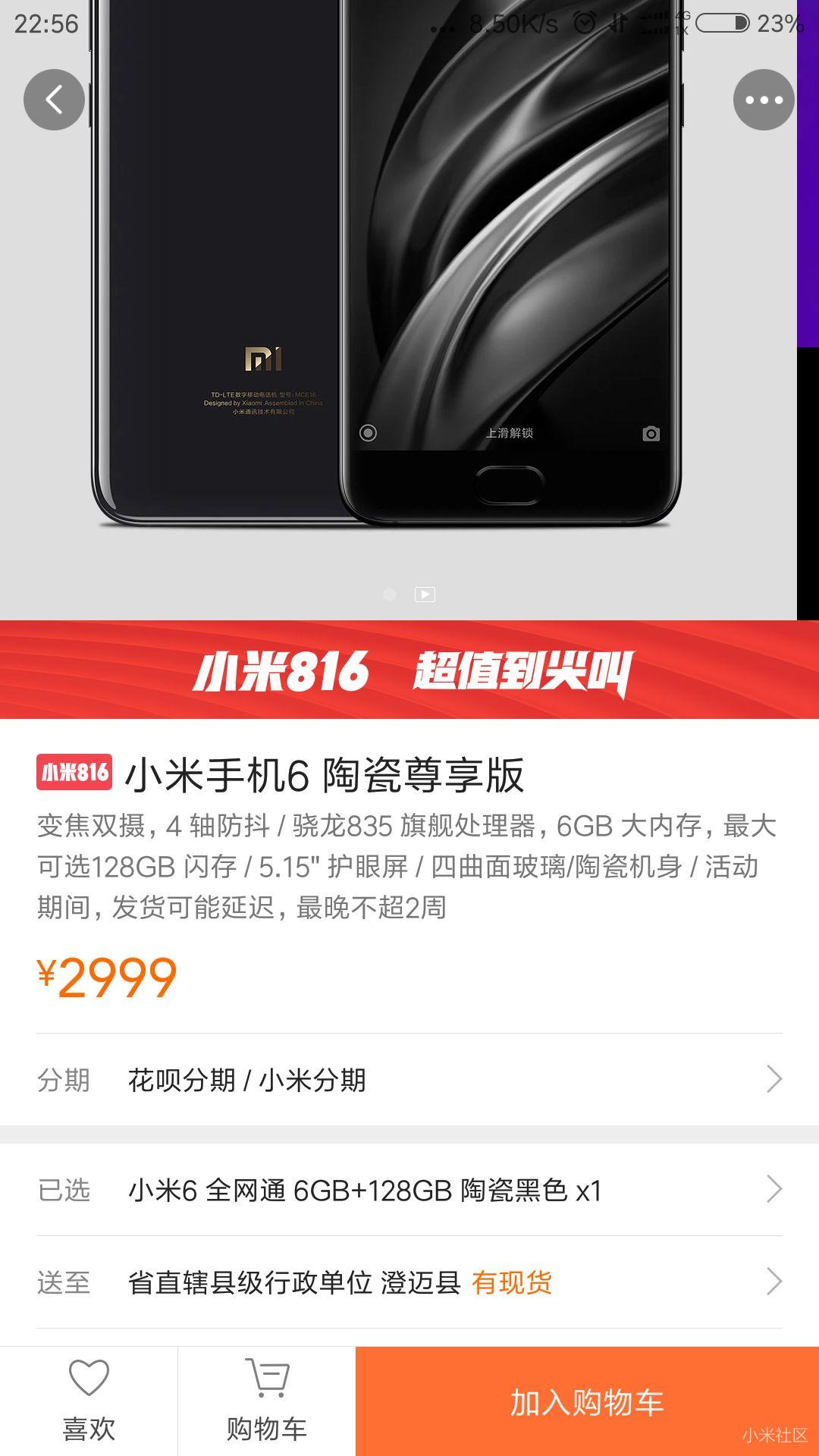Open the 购物车 shopping cart
819x1456 pixels.
click(x=266, y=1401)
